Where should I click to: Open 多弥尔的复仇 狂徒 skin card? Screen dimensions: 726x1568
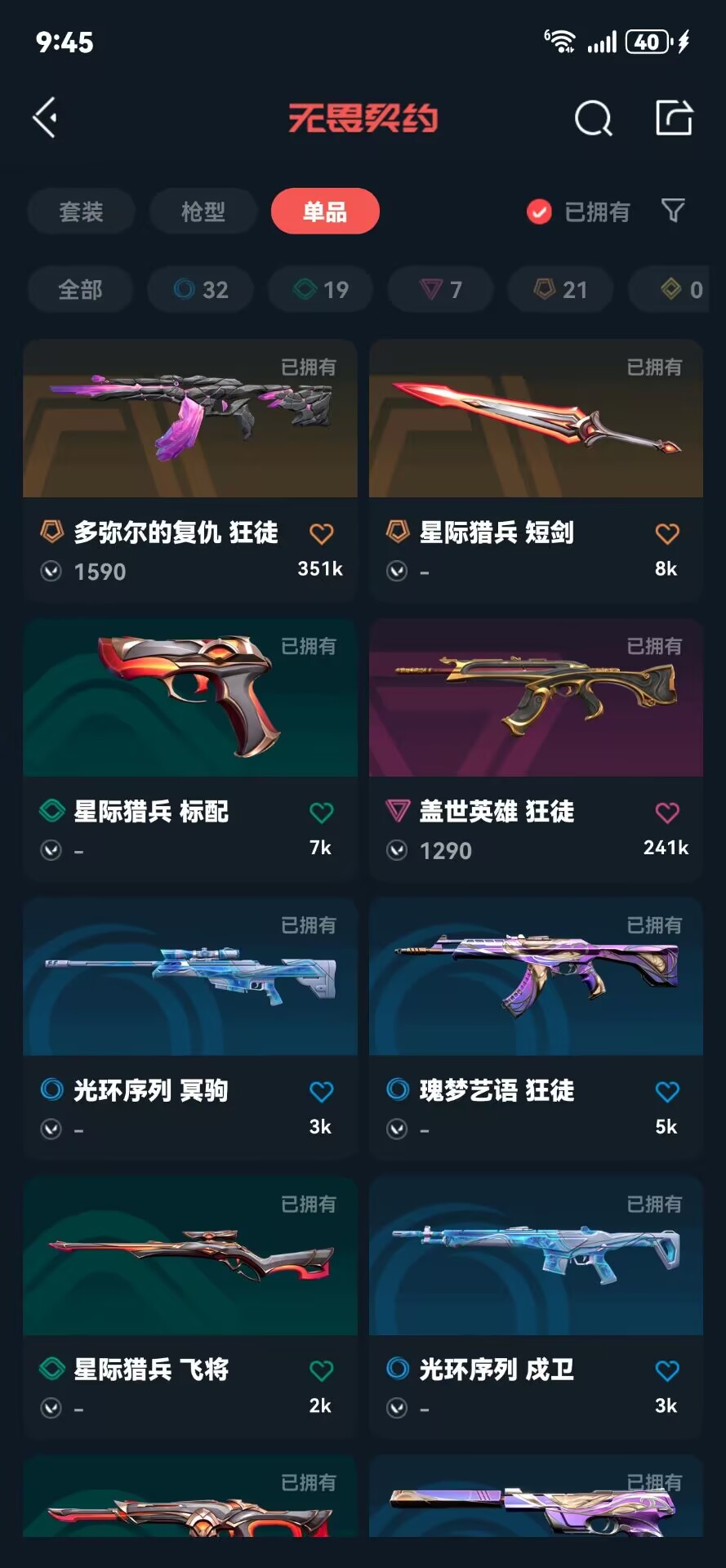click(x=190, y=470)
